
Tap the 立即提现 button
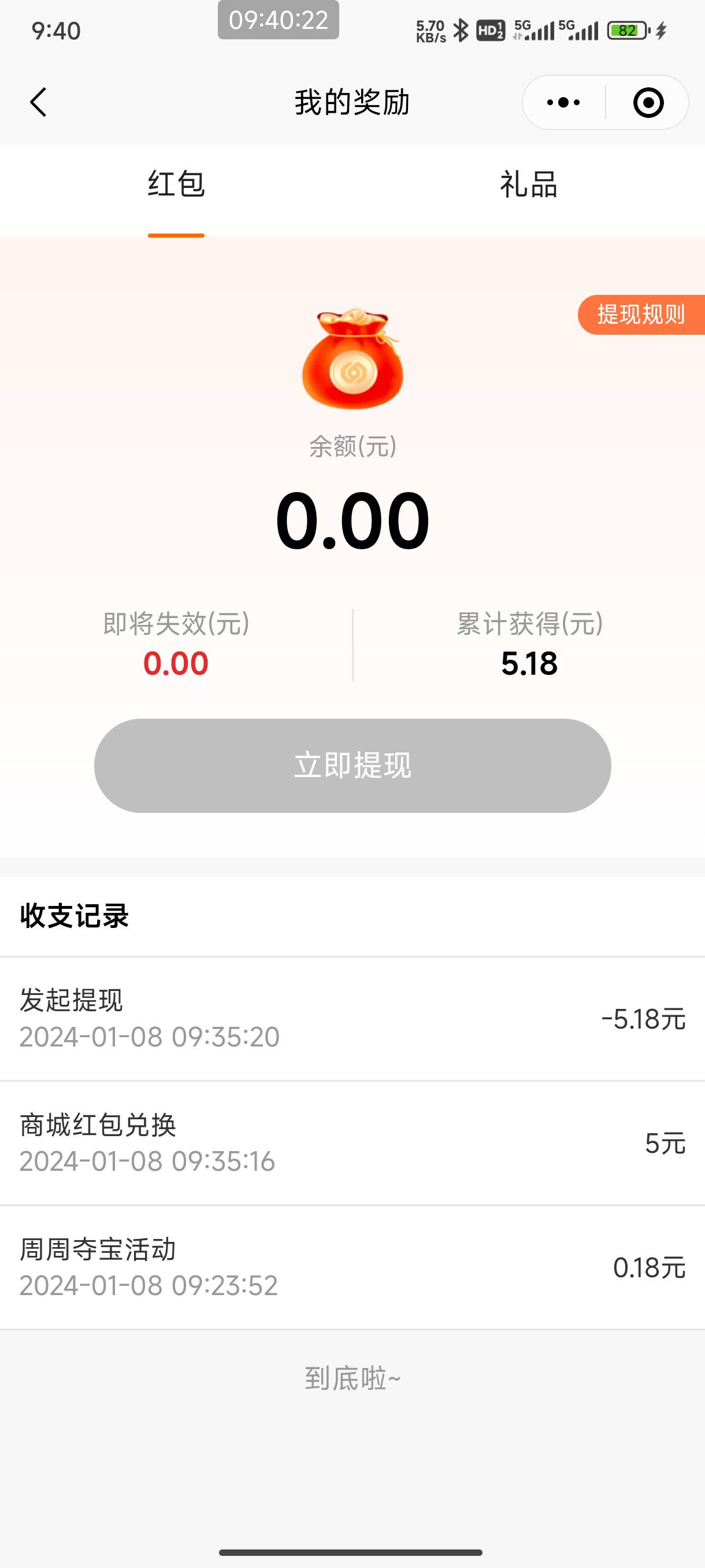click(352, 765)
